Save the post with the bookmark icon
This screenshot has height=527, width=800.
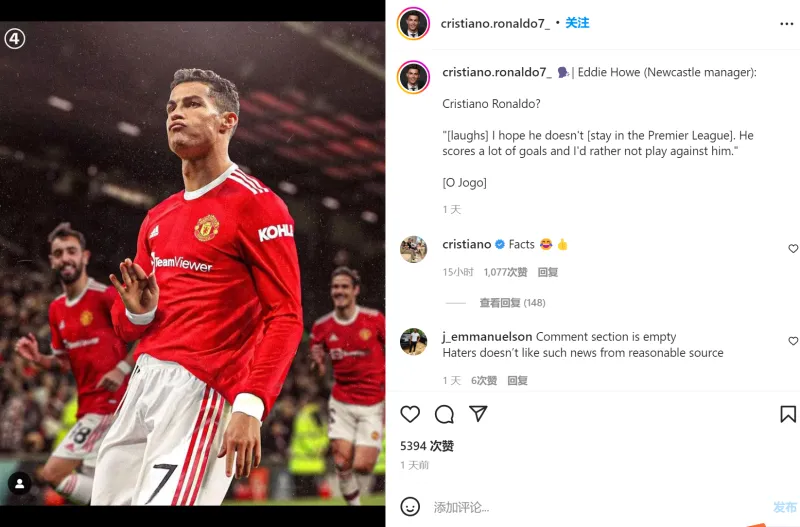(787, 414)
